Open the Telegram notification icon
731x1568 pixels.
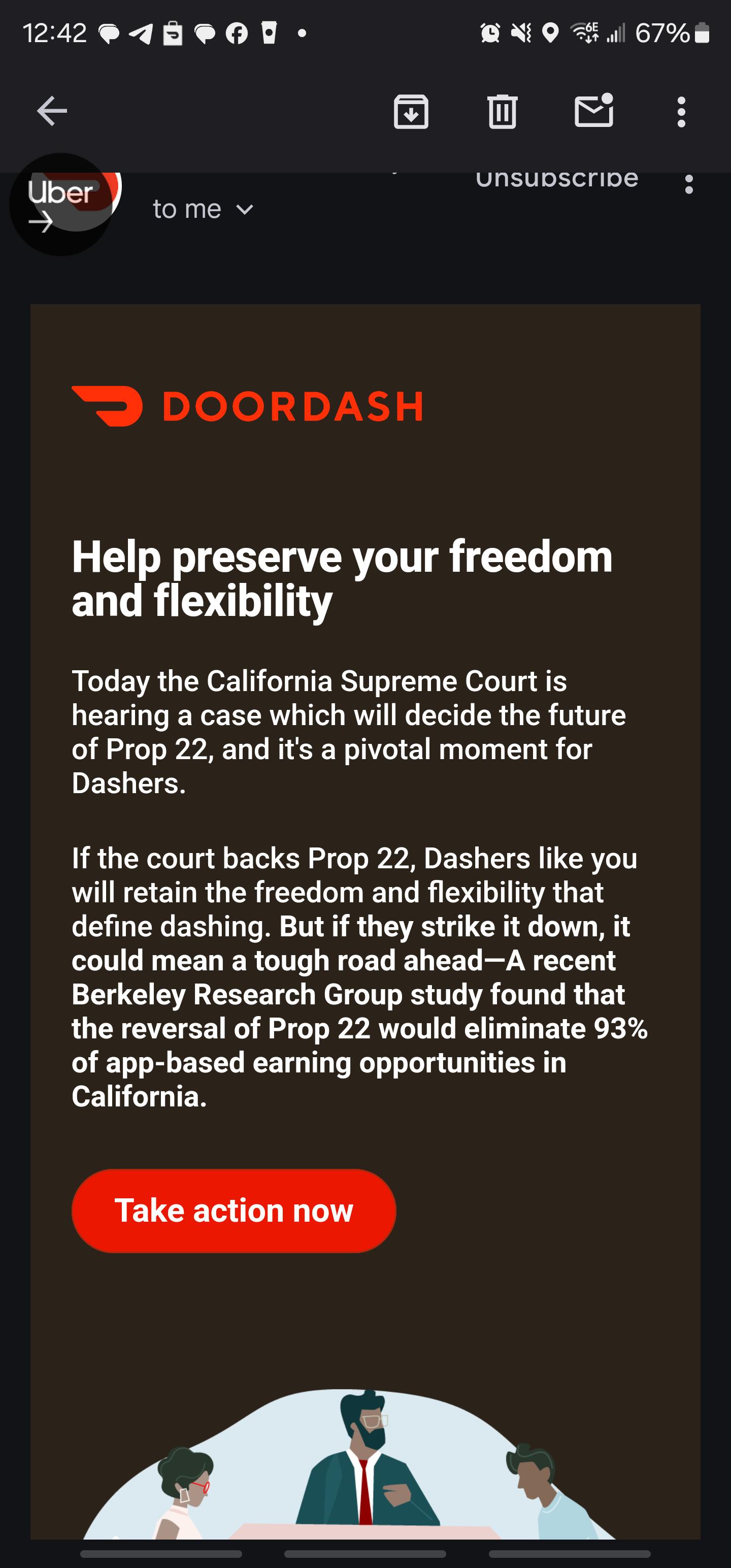click(141, 34)
